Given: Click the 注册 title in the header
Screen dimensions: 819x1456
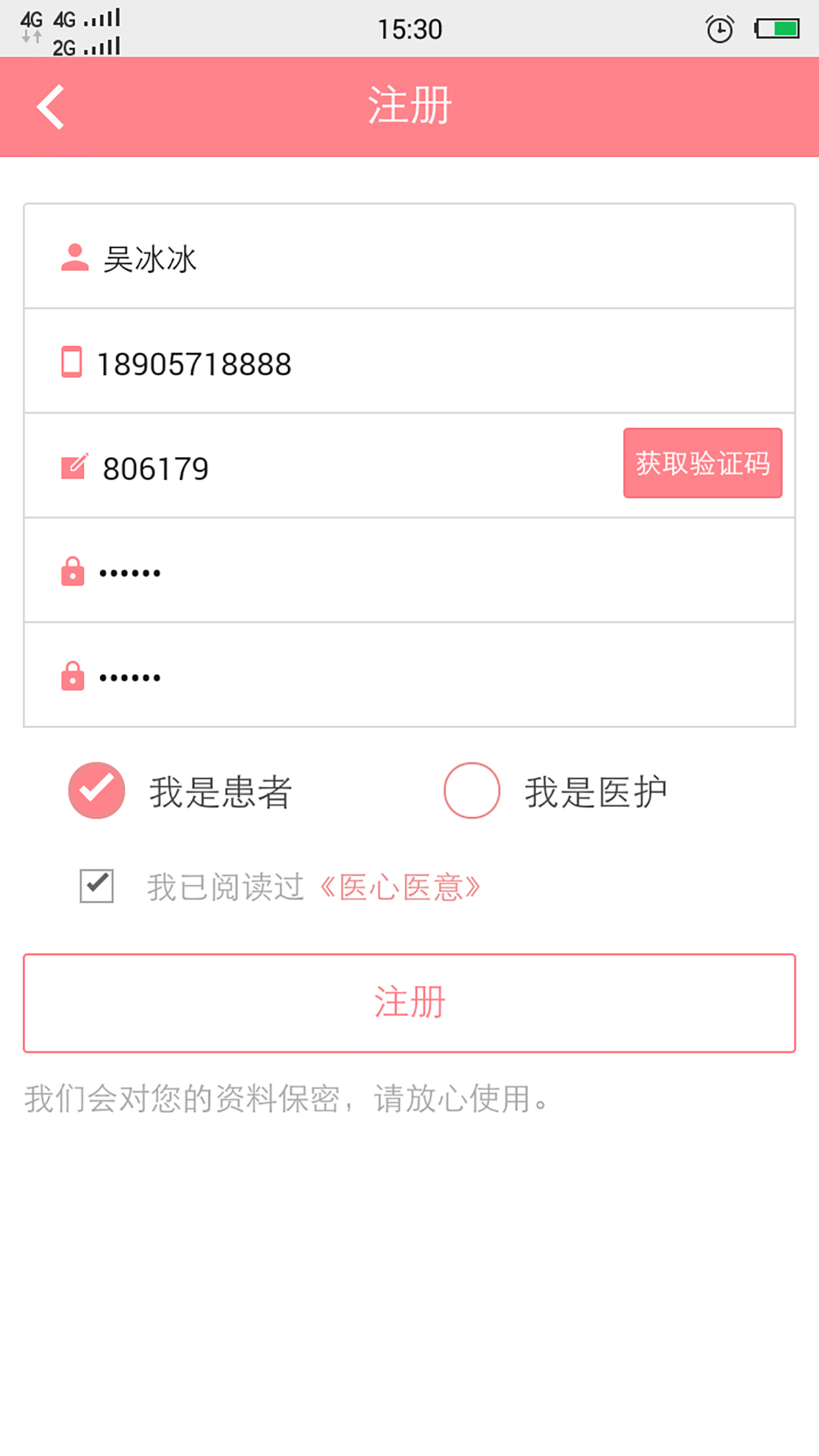Looking at the screenshot, I should (409, 106).
